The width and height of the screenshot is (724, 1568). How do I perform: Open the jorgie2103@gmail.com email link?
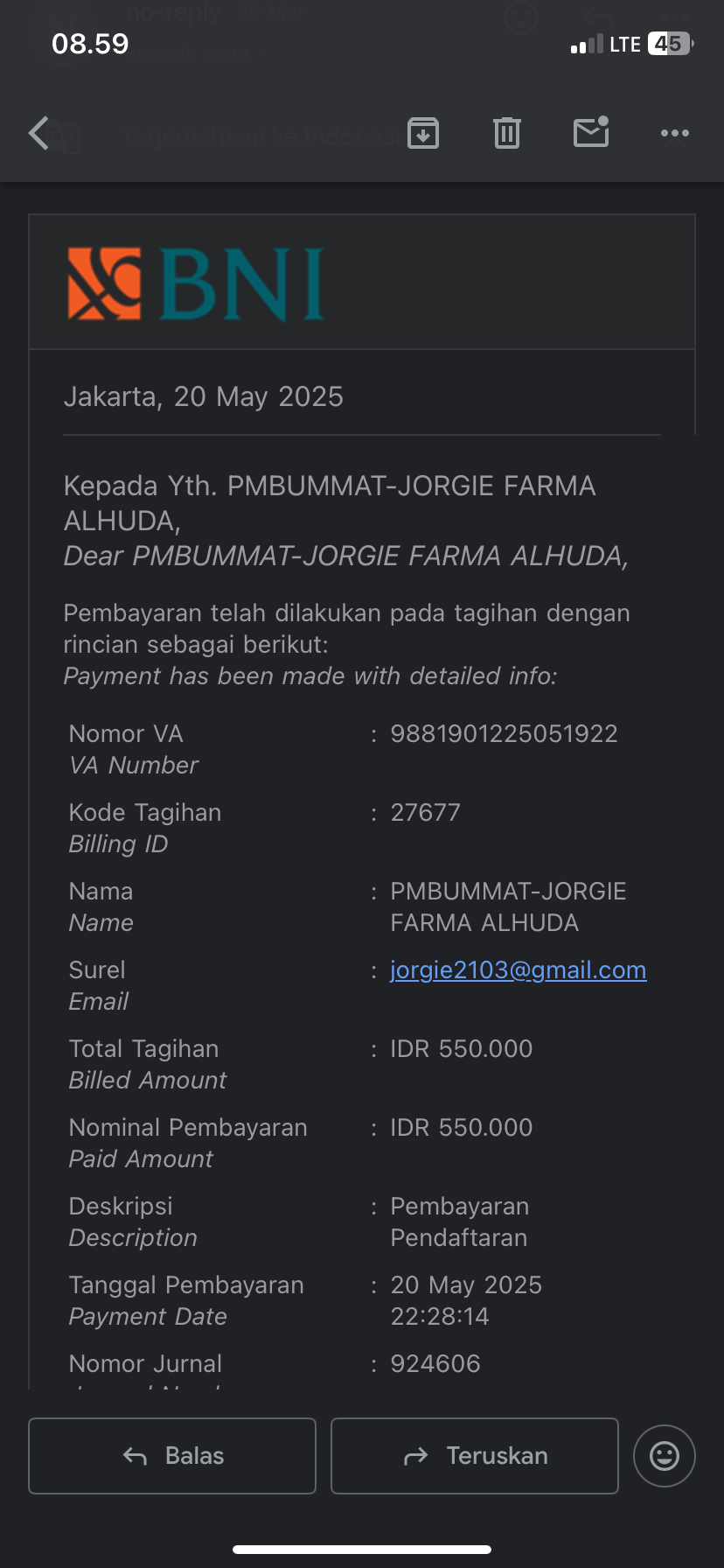pyautogui.click(x=518, y=970)
